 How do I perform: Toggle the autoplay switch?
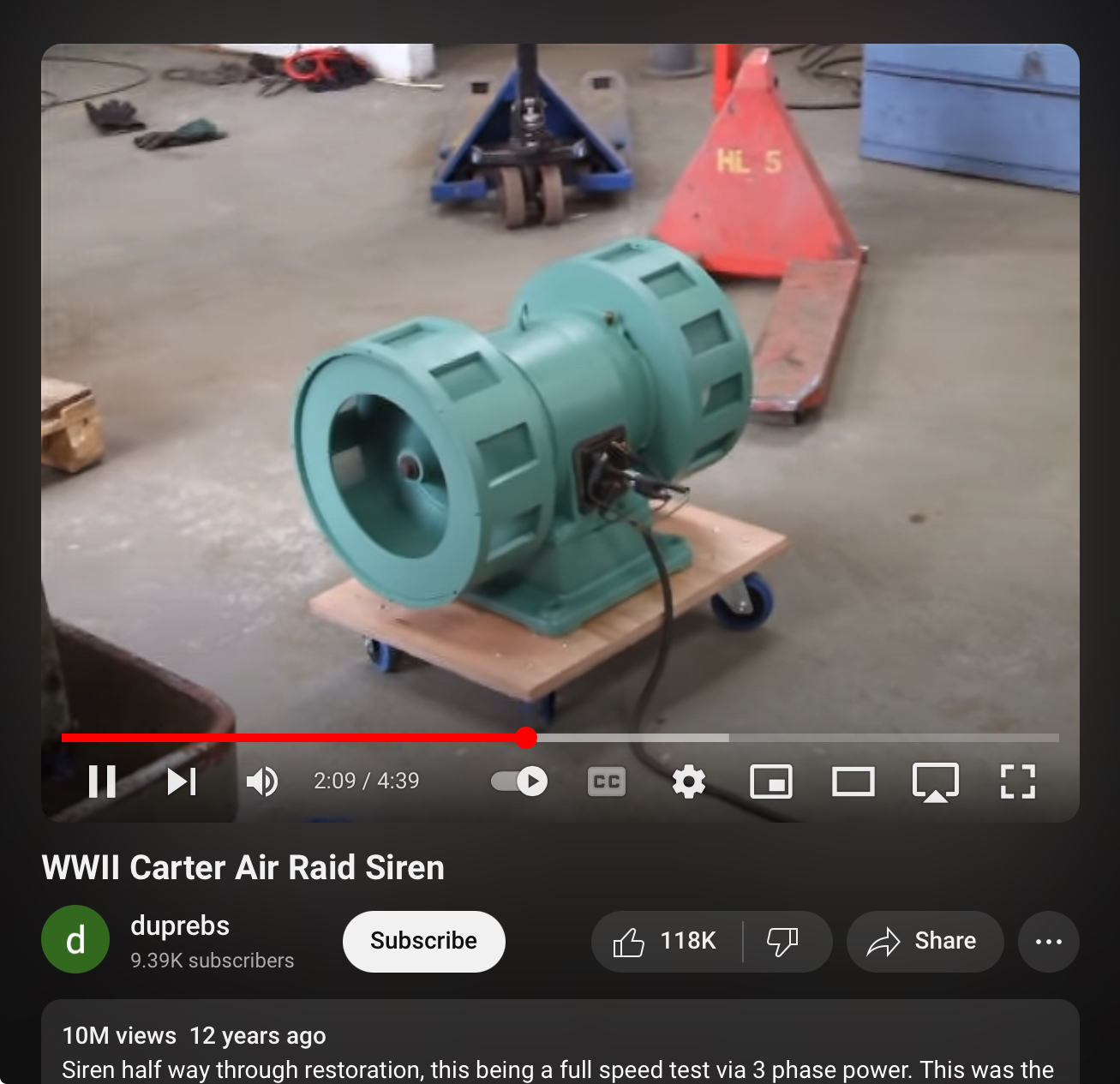point(520,781)
